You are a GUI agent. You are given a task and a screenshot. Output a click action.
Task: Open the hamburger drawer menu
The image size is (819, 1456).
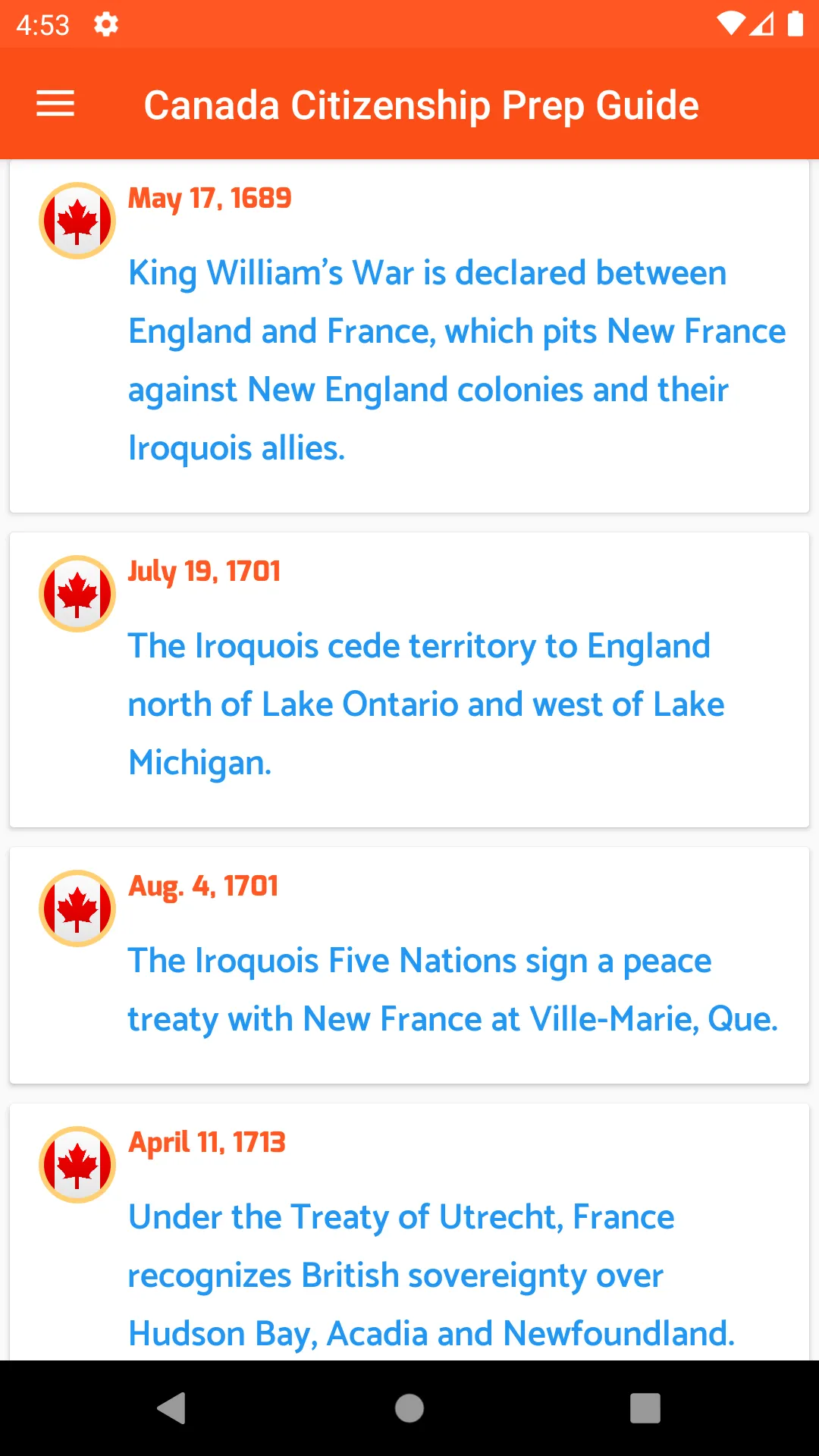pos(55,104)
